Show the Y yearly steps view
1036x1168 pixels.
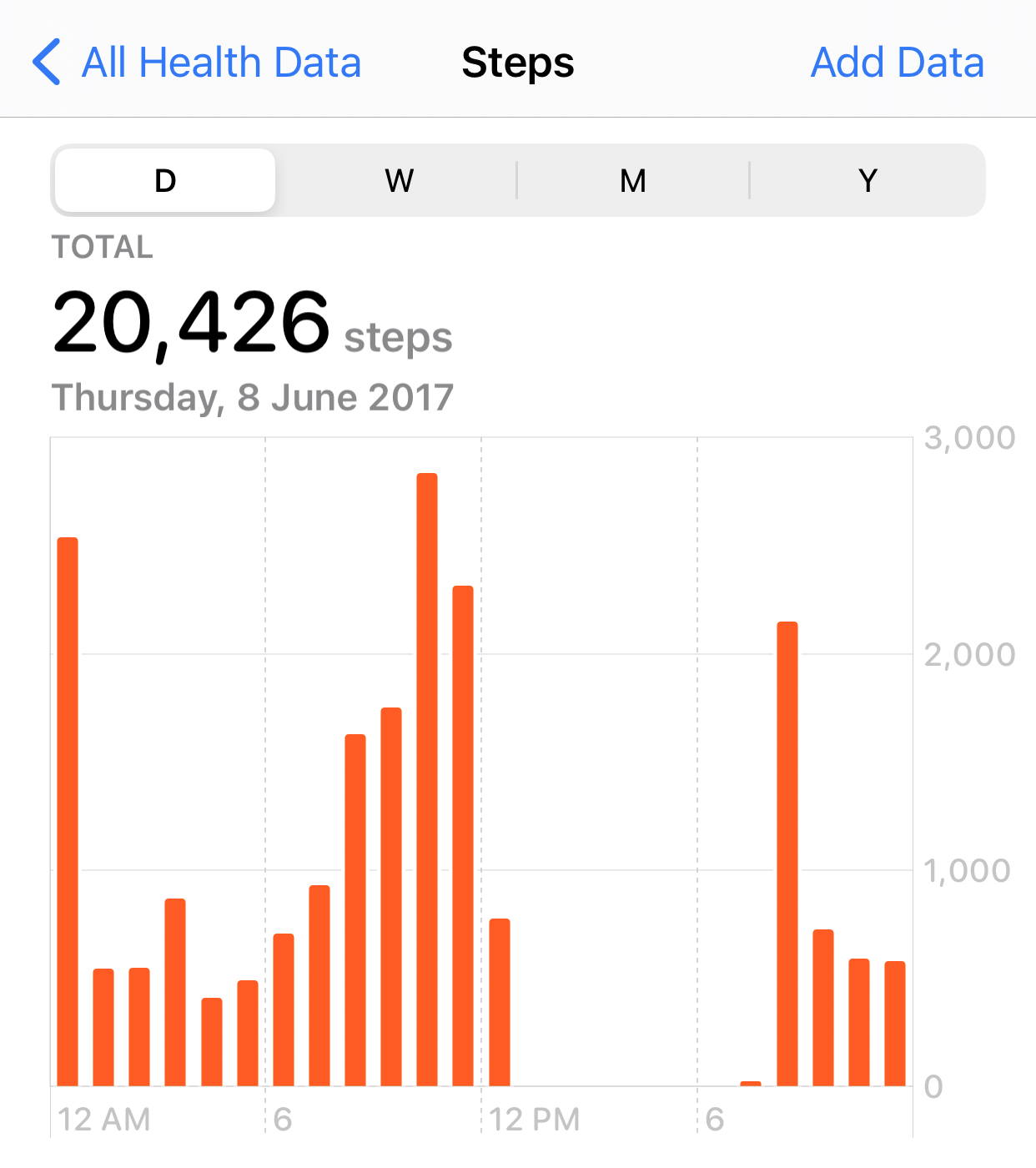pyautogui.click(x=868, y=180)
